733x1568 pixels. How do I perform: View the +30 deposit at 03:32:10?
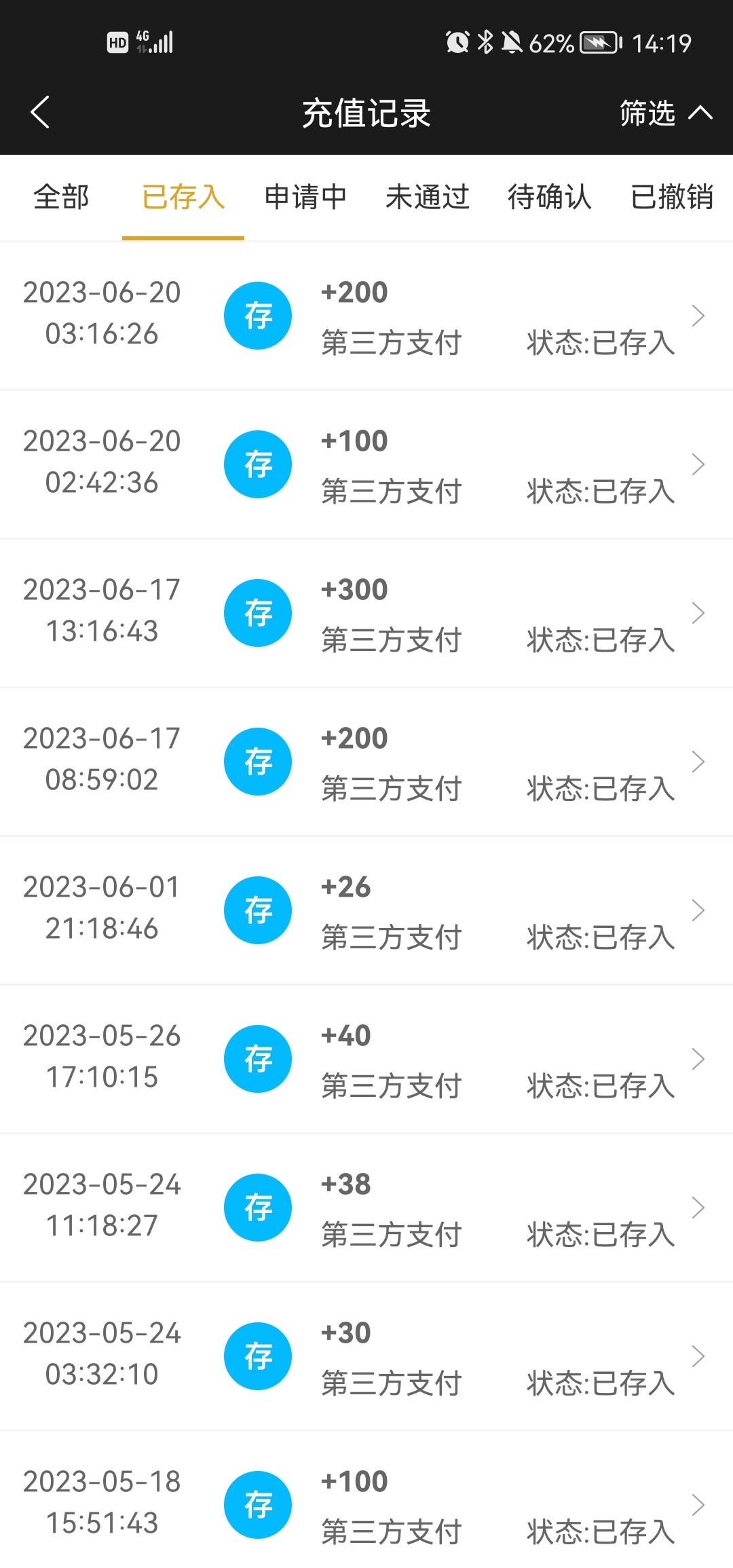(x=366, y=1357)
